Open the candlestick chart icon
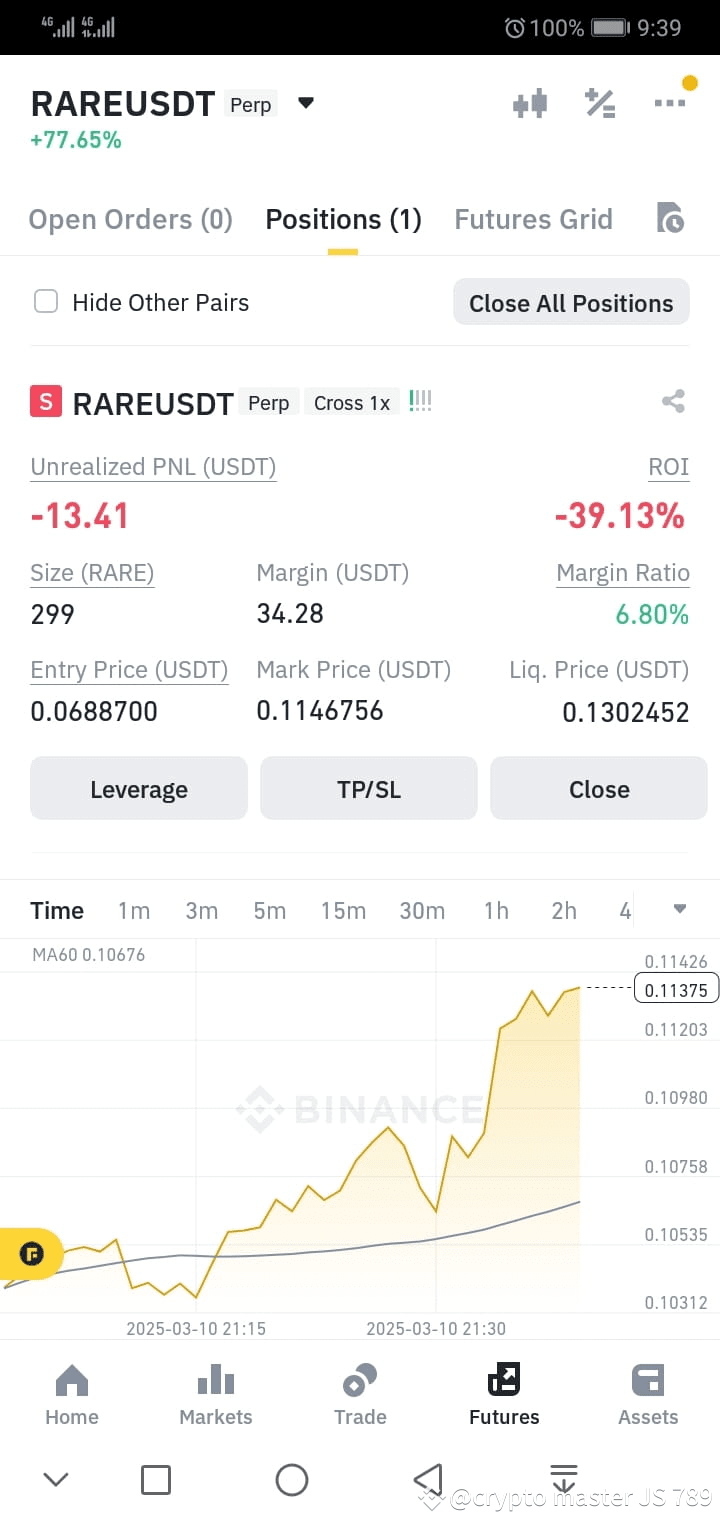This screenshot has height=1520, width=720. pos(530,103)
